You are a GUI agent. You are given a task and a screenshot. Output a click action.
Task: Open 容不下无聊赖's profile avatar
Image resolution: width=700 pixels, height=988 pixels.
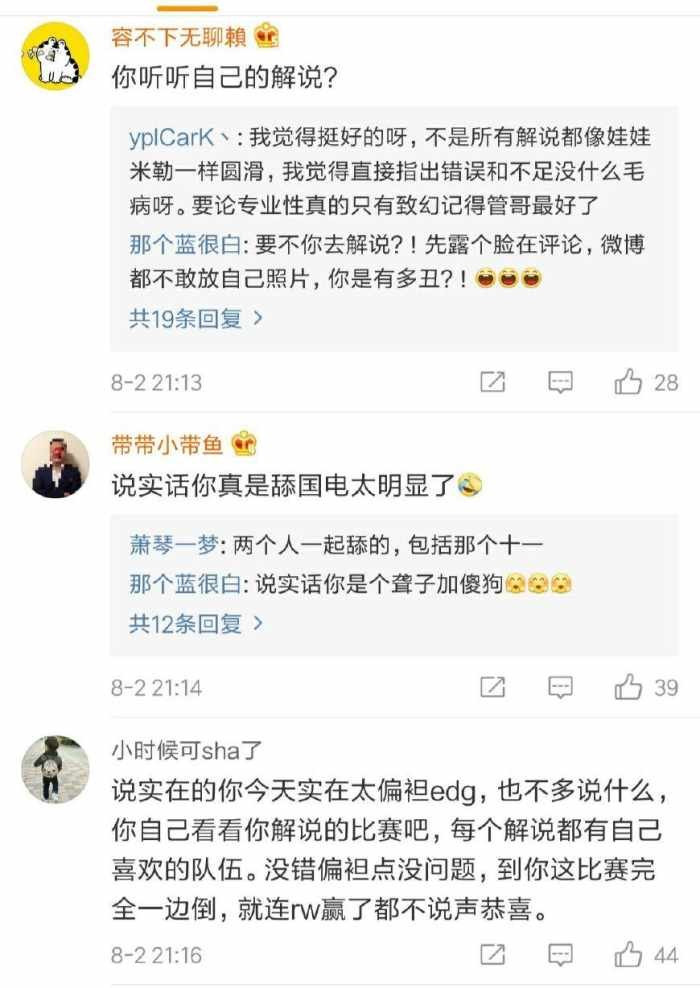coord(56,56)
